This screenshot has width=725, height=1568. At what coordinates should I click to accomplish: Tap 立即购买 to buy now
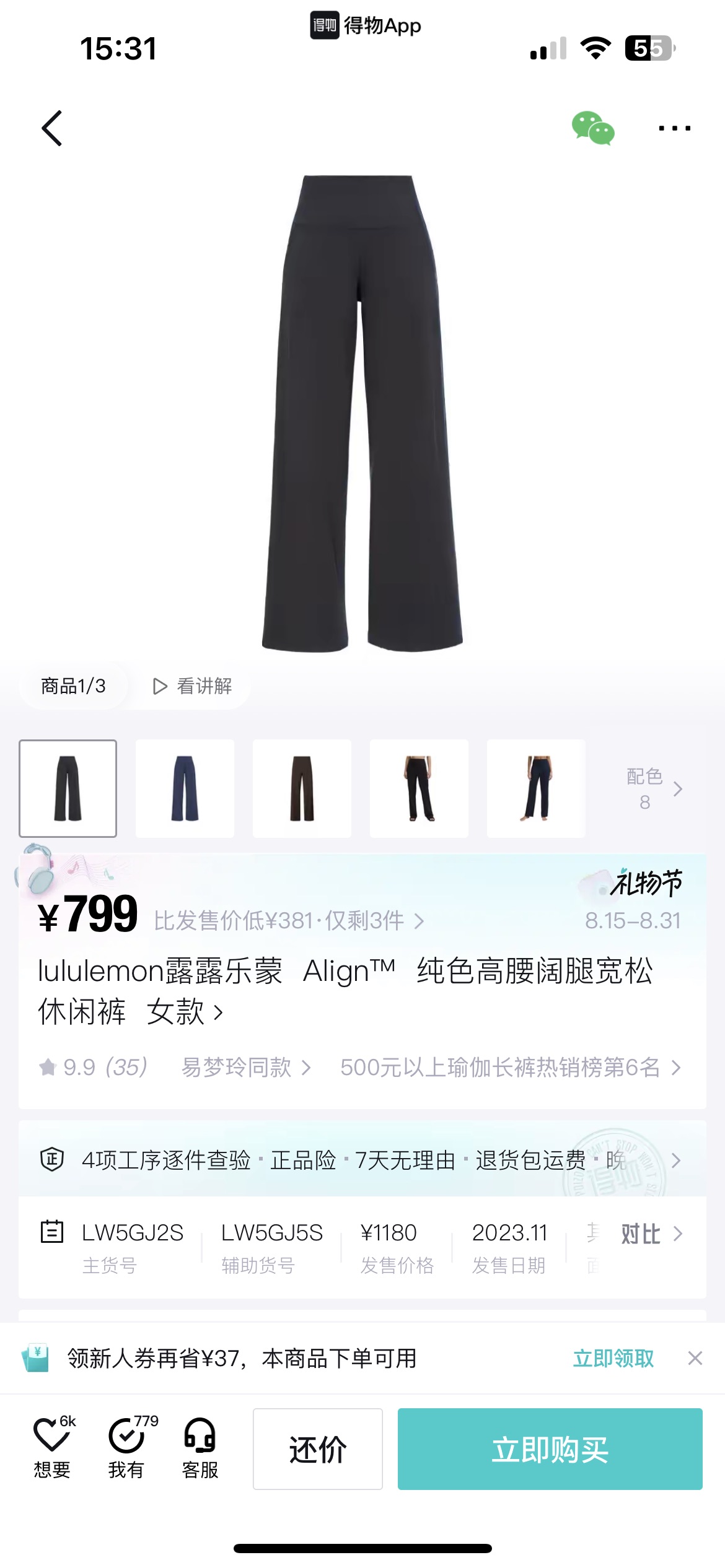[550, 1449]
